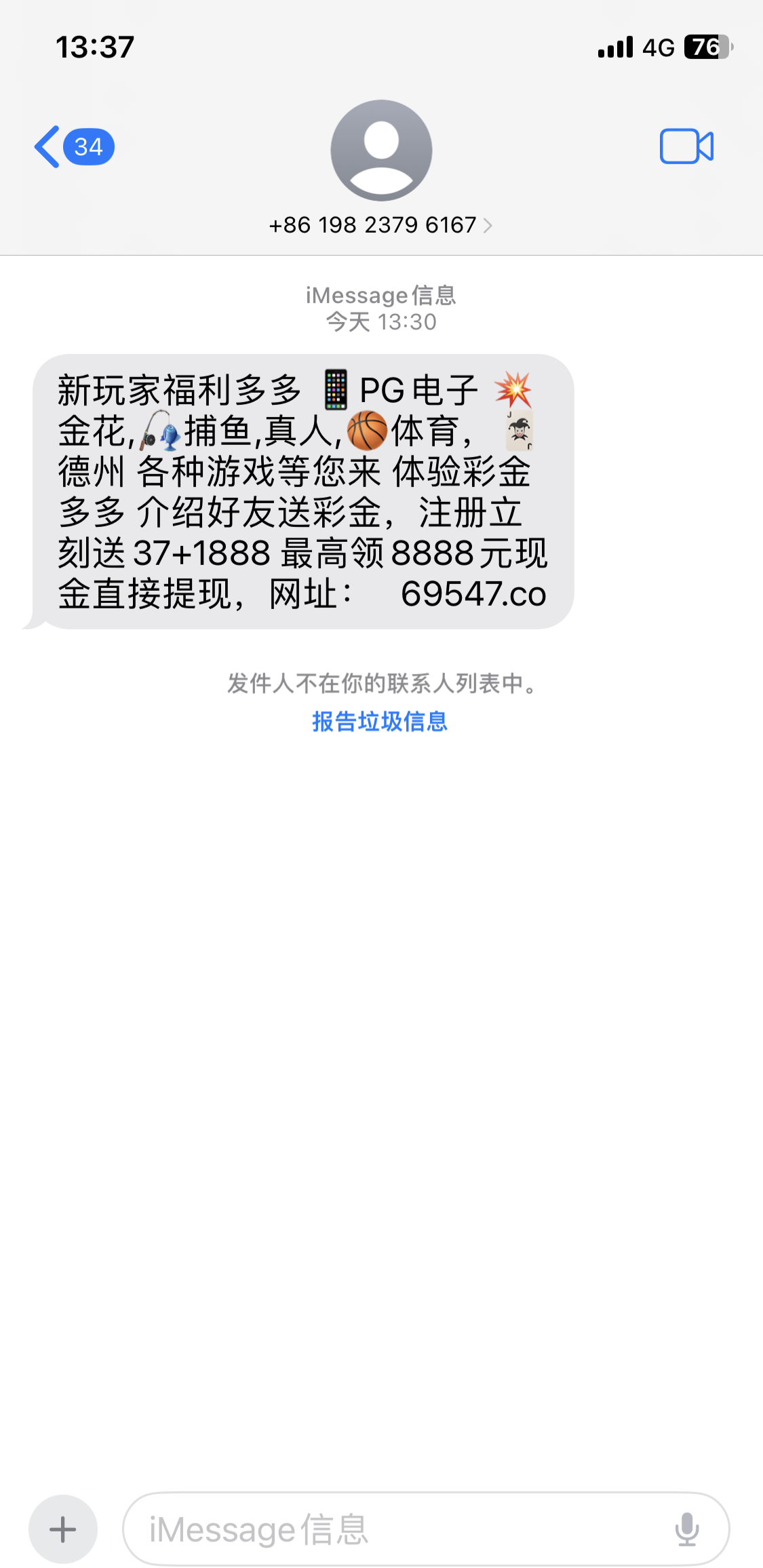Start a FaceTime video call
Viewport: 763px width, 1568px height.
(x=686, y=146)
